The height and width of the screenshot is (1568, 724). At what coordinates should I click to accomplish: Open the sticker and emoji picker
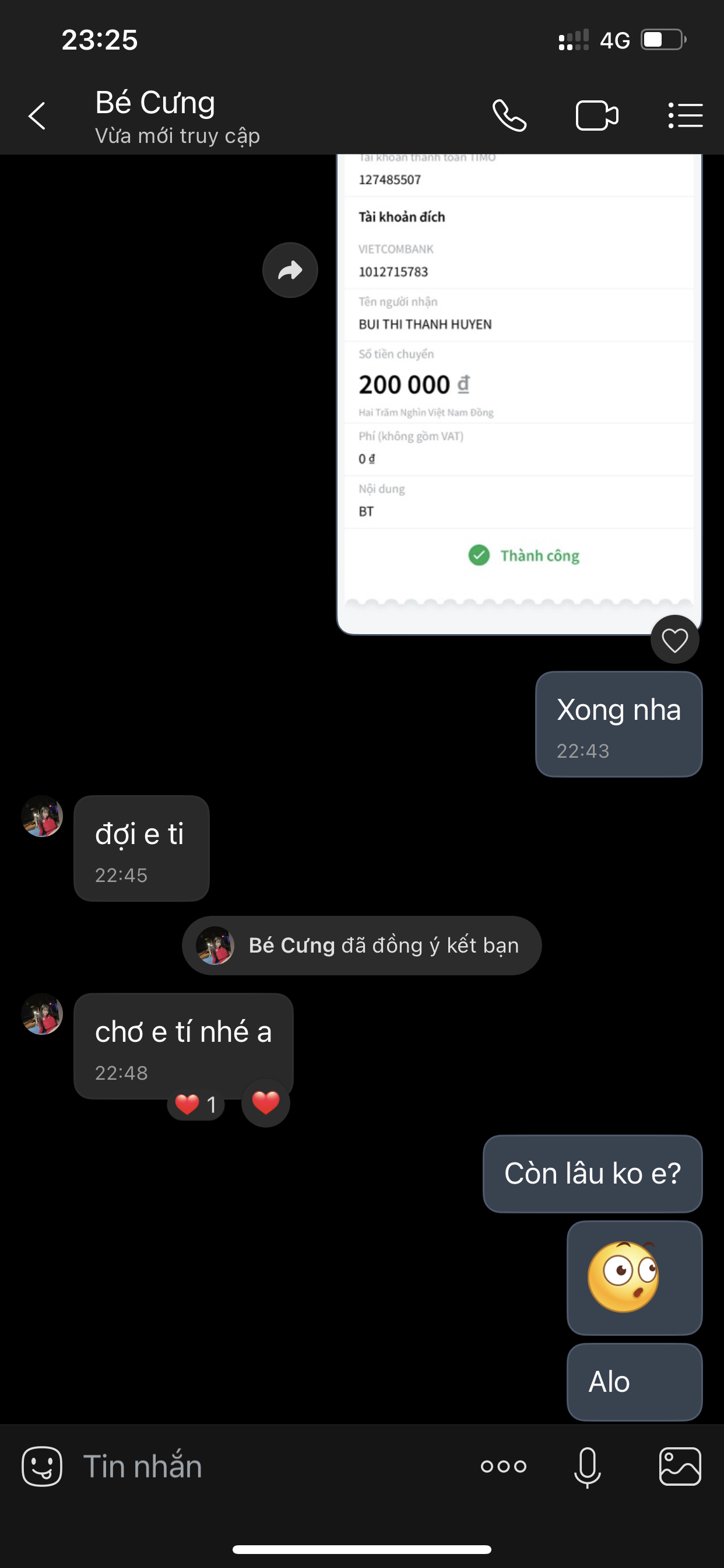point(42,1466)
